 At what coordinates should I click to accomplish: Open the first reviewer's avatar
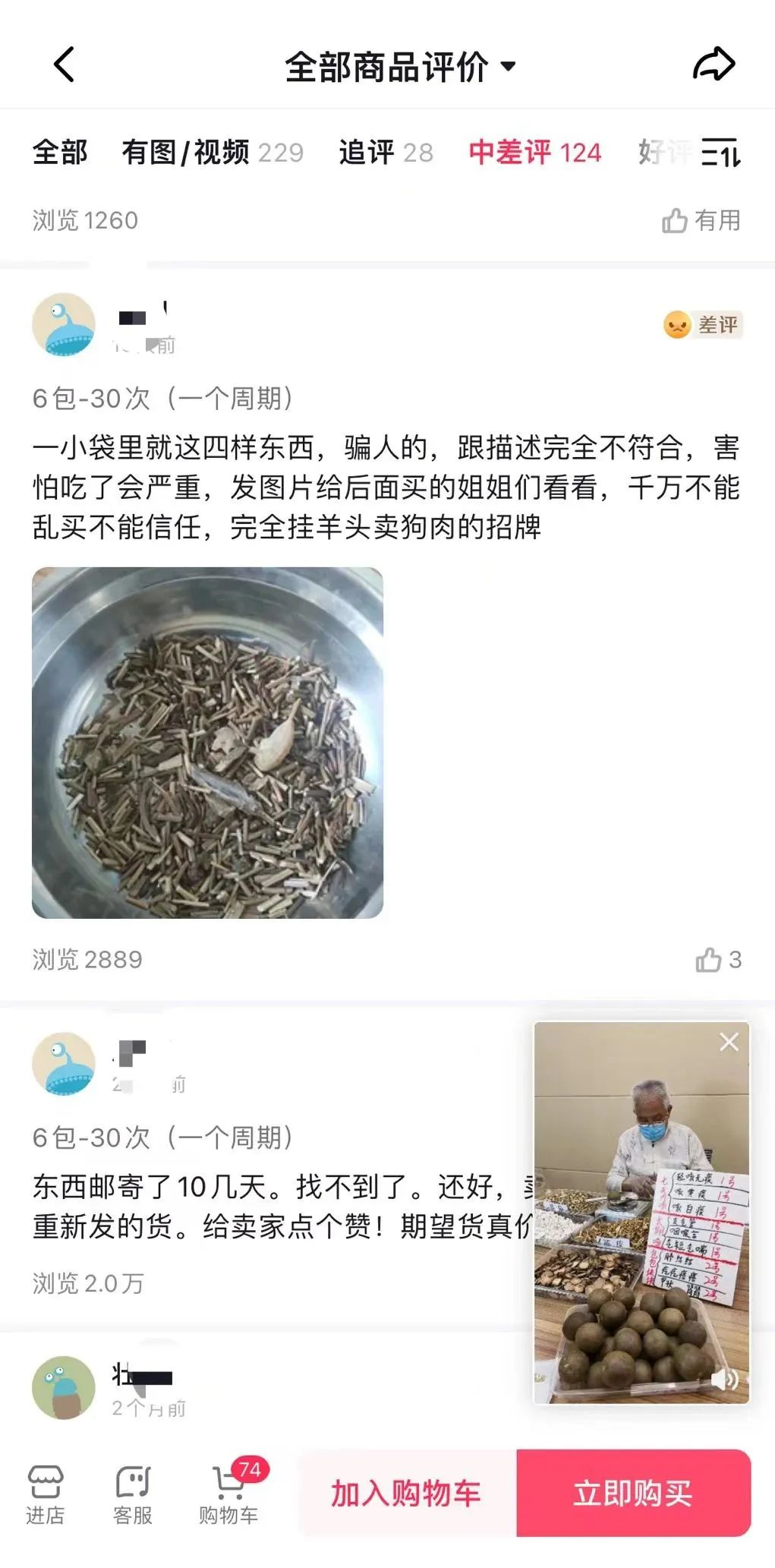coord(64,324)
